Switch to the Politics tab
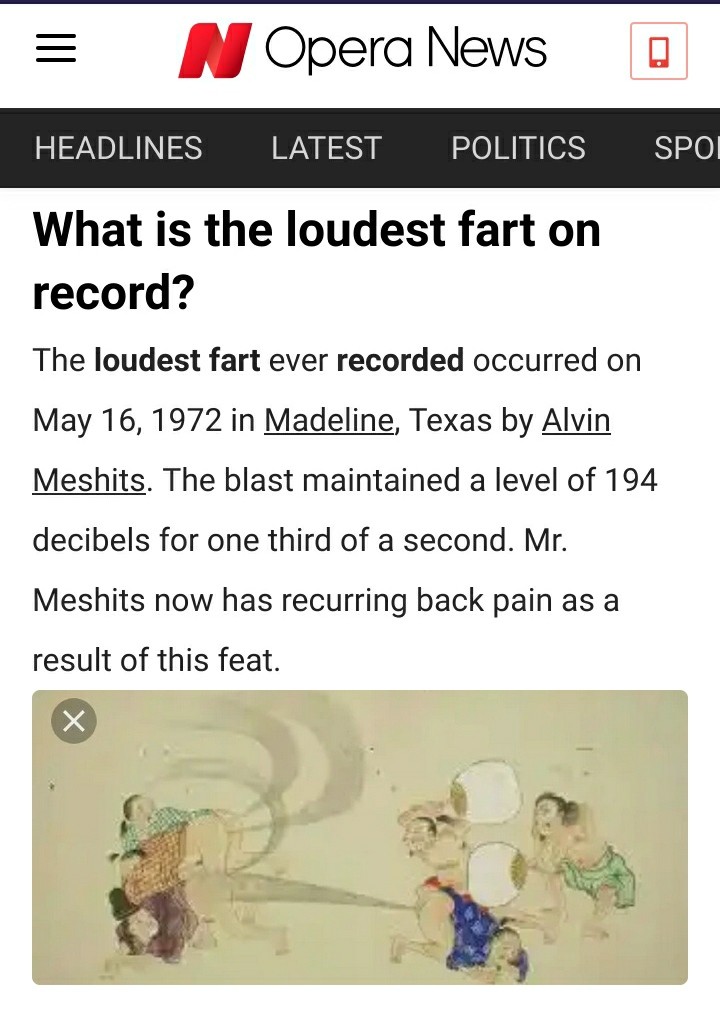 pos(518,148)
